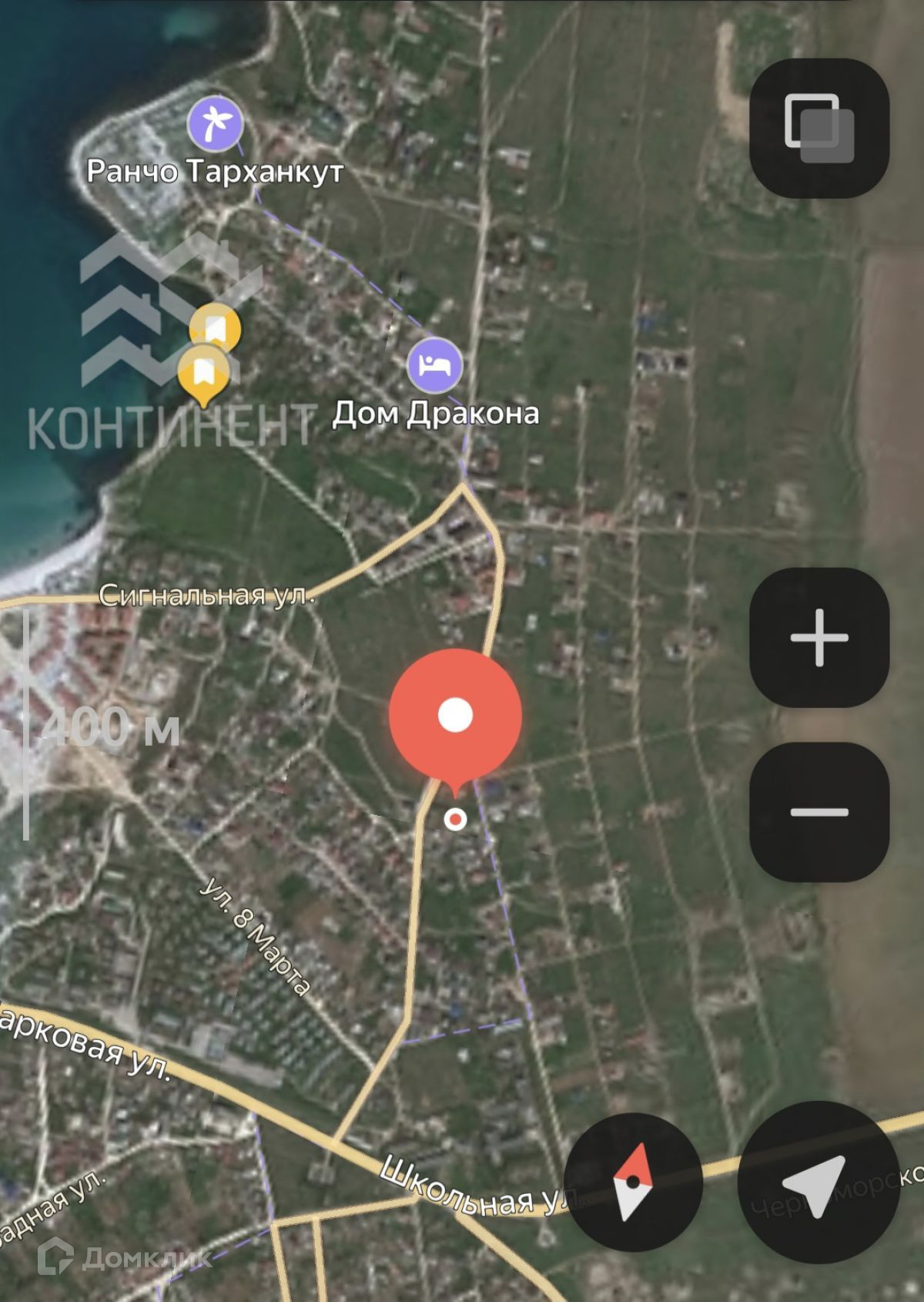Center map on my current location
This screenshot has height=1302, width=924.
pyautogui.click(x=819, y=1182)
